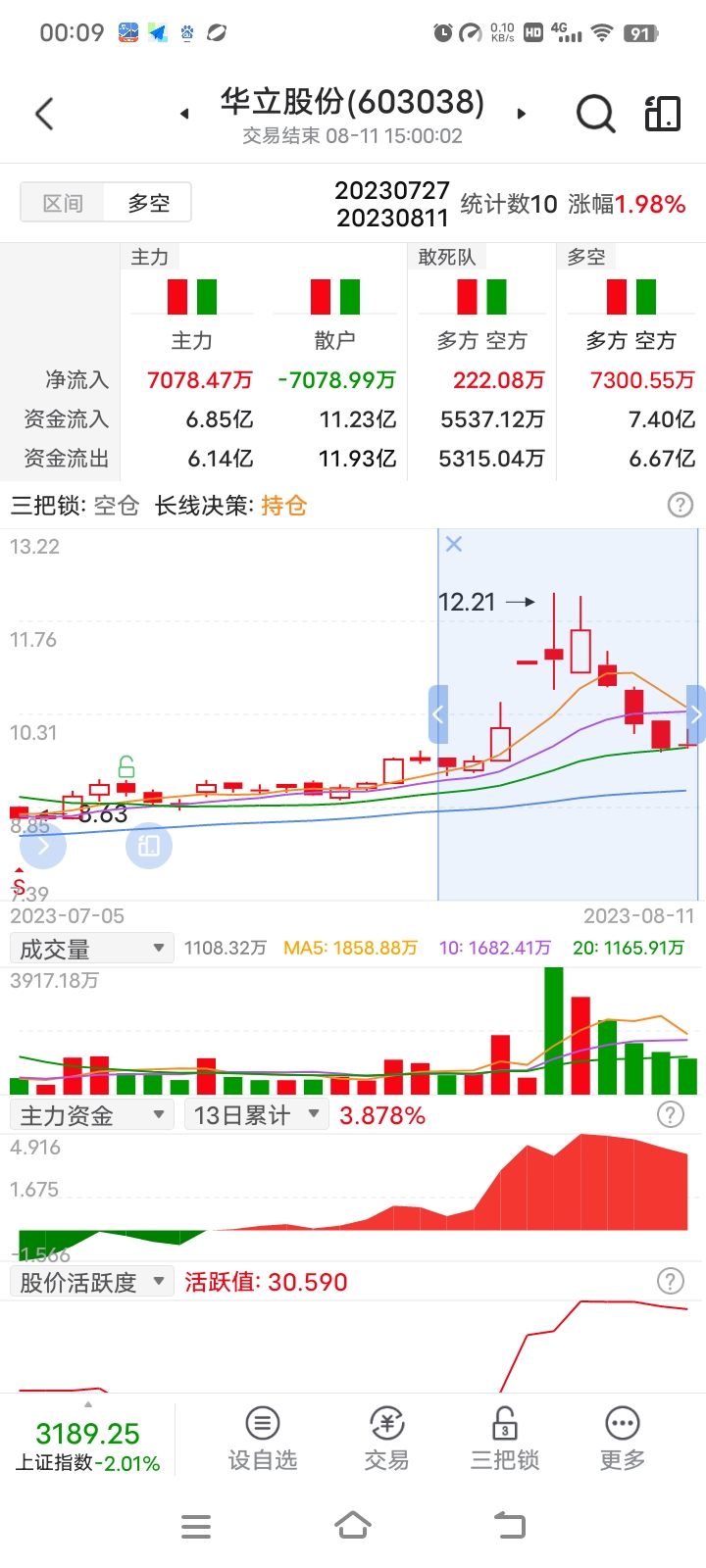The image size is (706, 1568).
Task: Expand the 股价活跃度 indicator dropdown
Action: click(x=91, y=1282)
